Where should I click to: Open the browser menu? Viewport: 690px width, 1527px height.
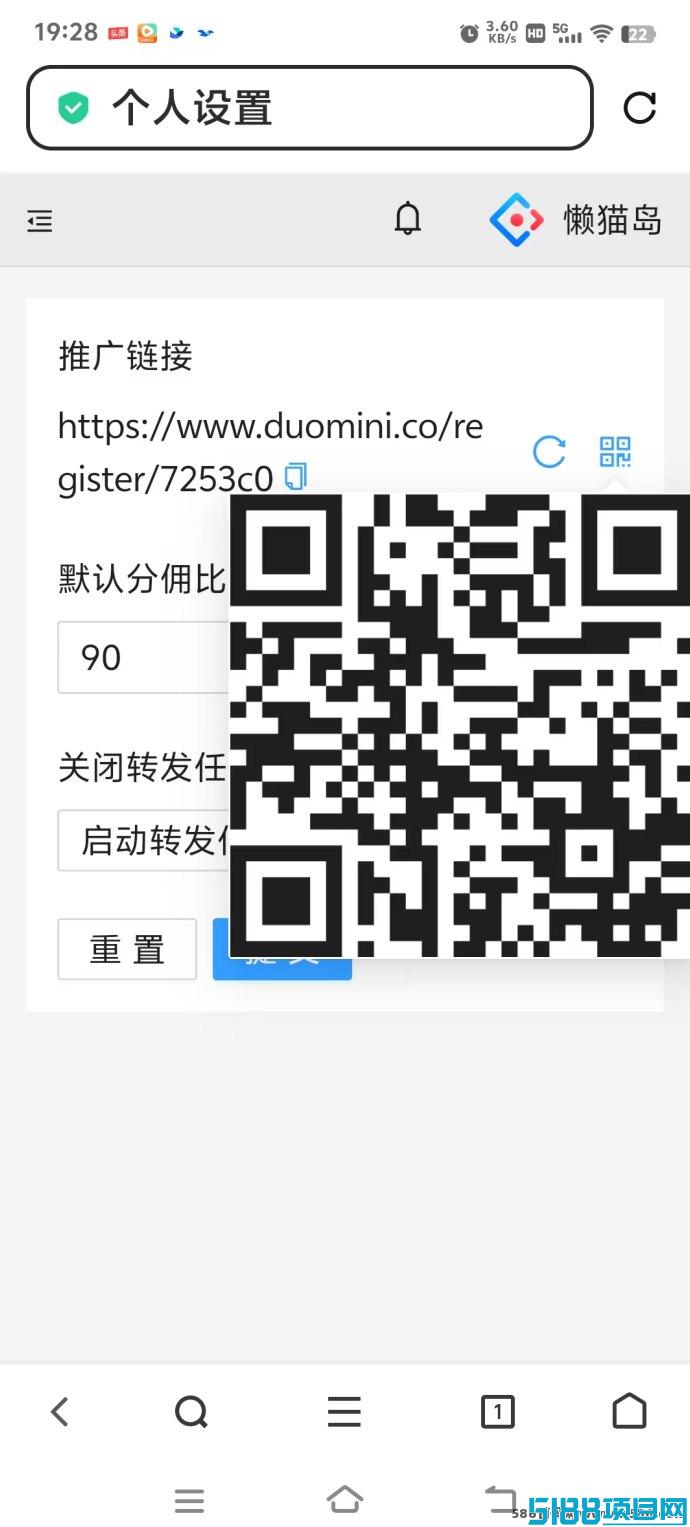coord(344,1412)
